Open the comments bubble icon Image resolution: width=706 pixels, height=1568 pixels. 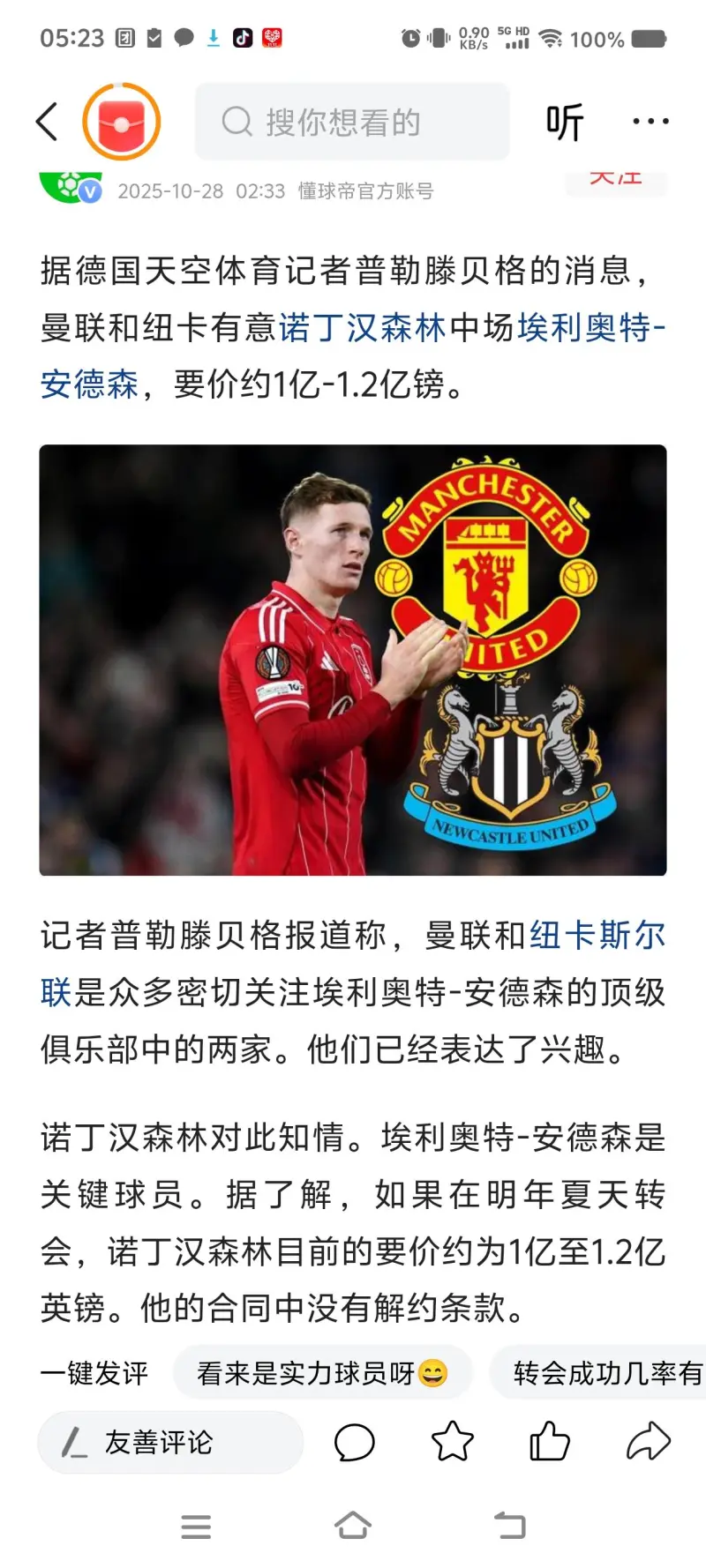pos(354,1443)
